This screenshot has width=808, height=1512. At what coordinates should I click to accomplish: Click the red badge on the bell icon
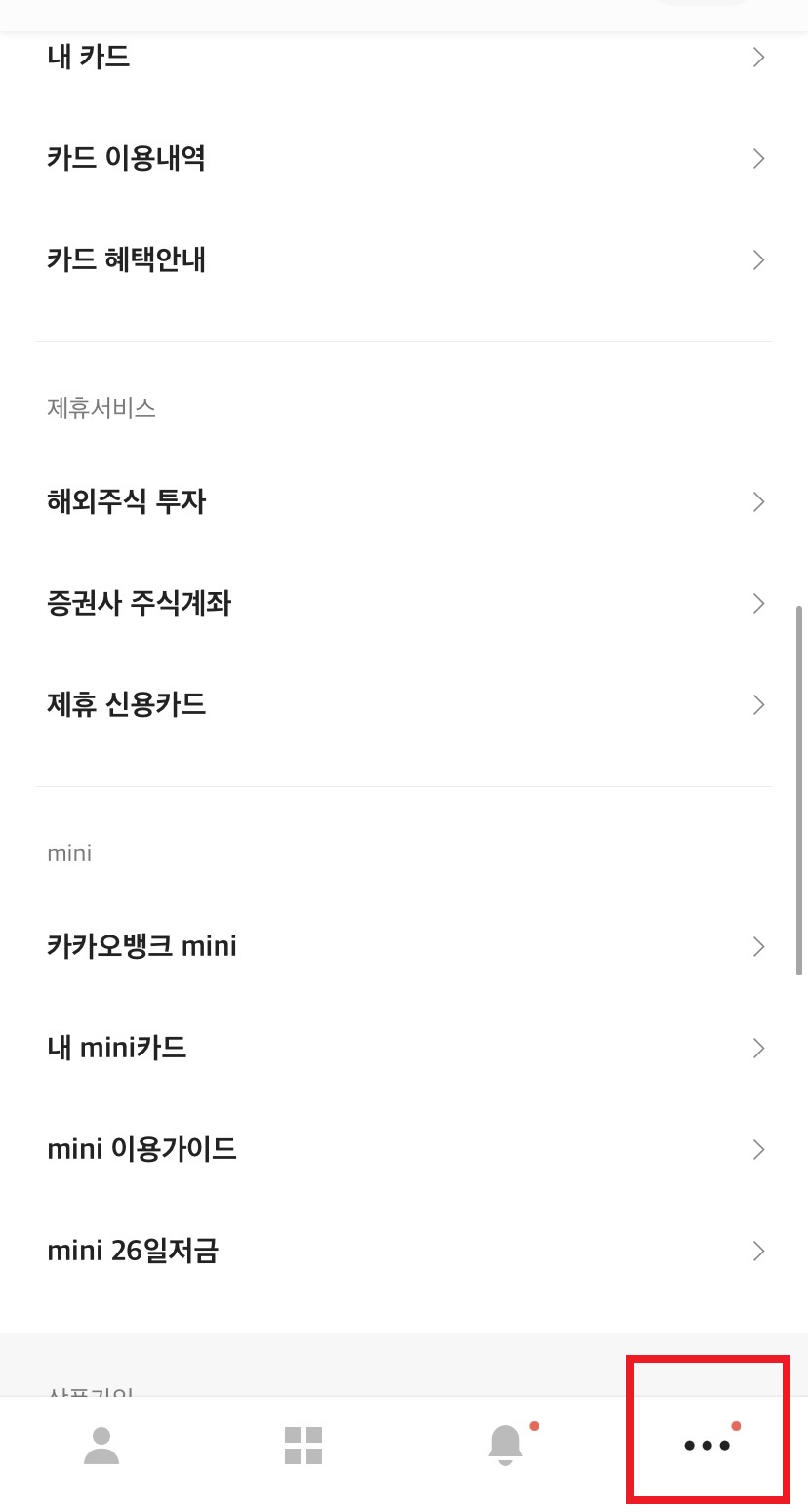(x=533, y=1426)
